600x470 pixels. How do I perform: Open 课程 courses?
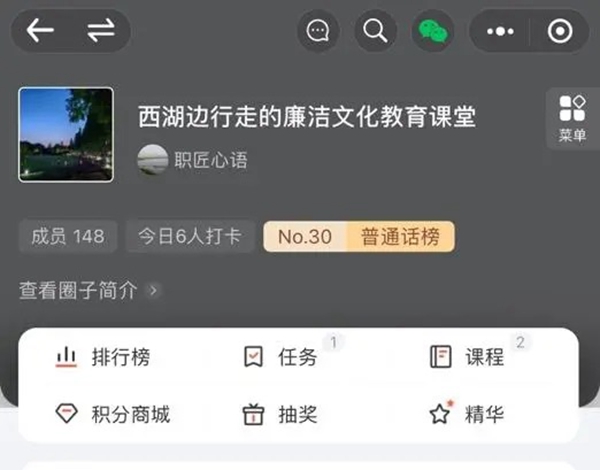pos(468,357)
